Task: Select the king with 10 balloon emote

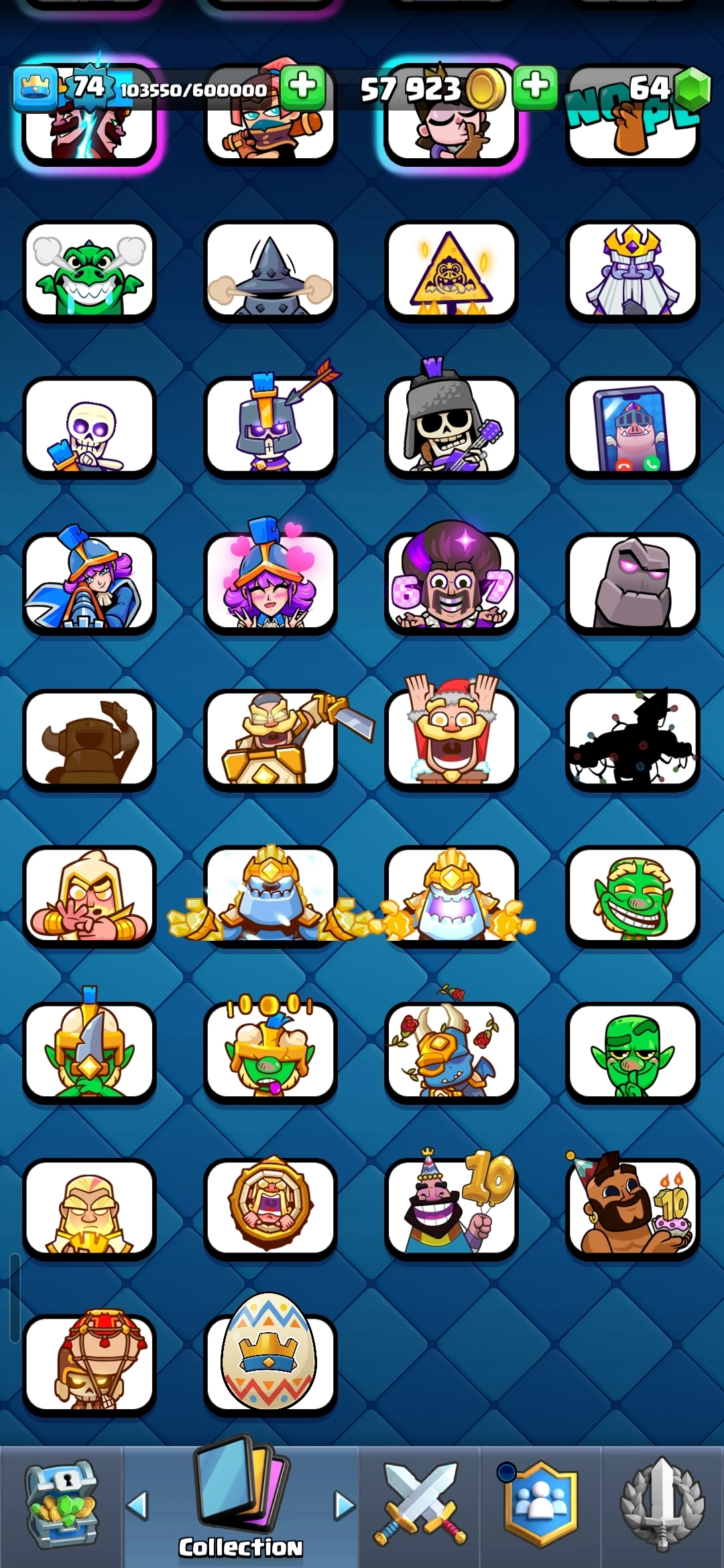Action: point(451,1207)
